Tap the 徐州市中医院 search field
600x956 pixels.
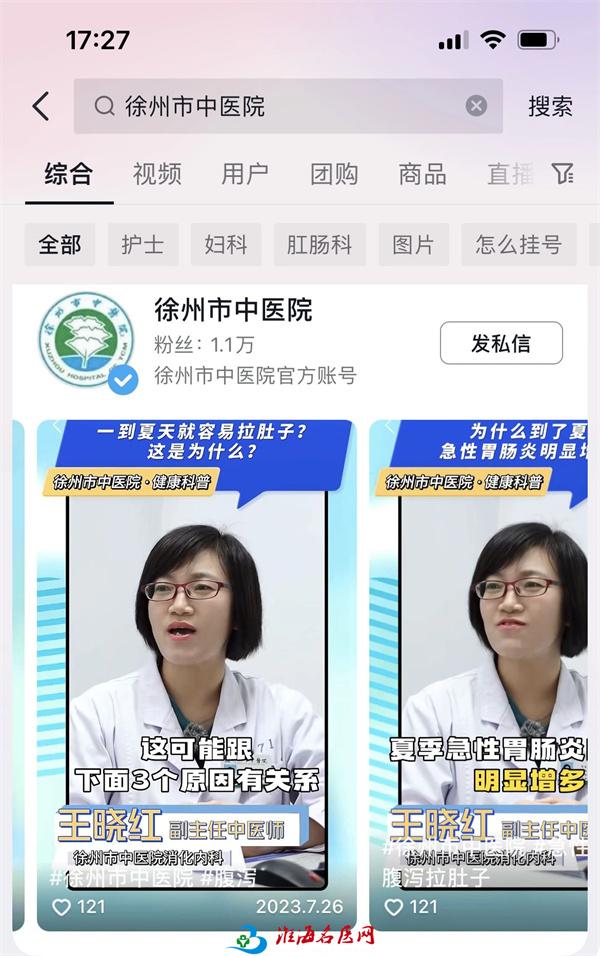pos(280,106)
